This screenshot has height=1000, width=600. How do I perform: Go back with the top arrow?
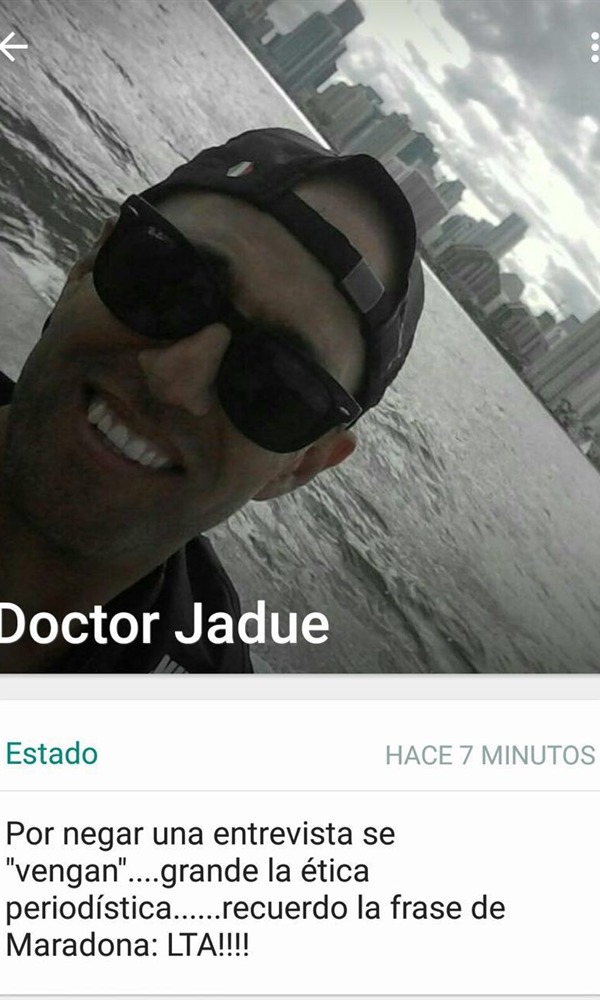[x=14, y=47]
